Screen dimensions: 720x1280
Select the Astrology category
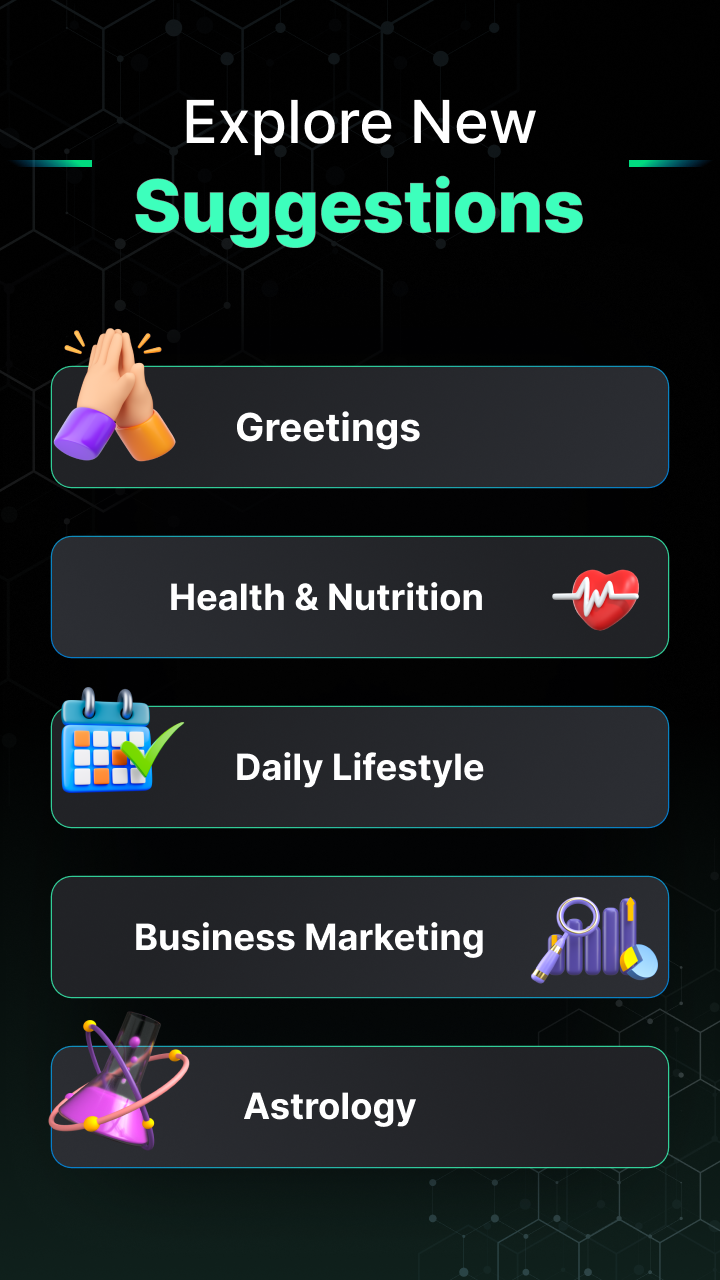360,1107
